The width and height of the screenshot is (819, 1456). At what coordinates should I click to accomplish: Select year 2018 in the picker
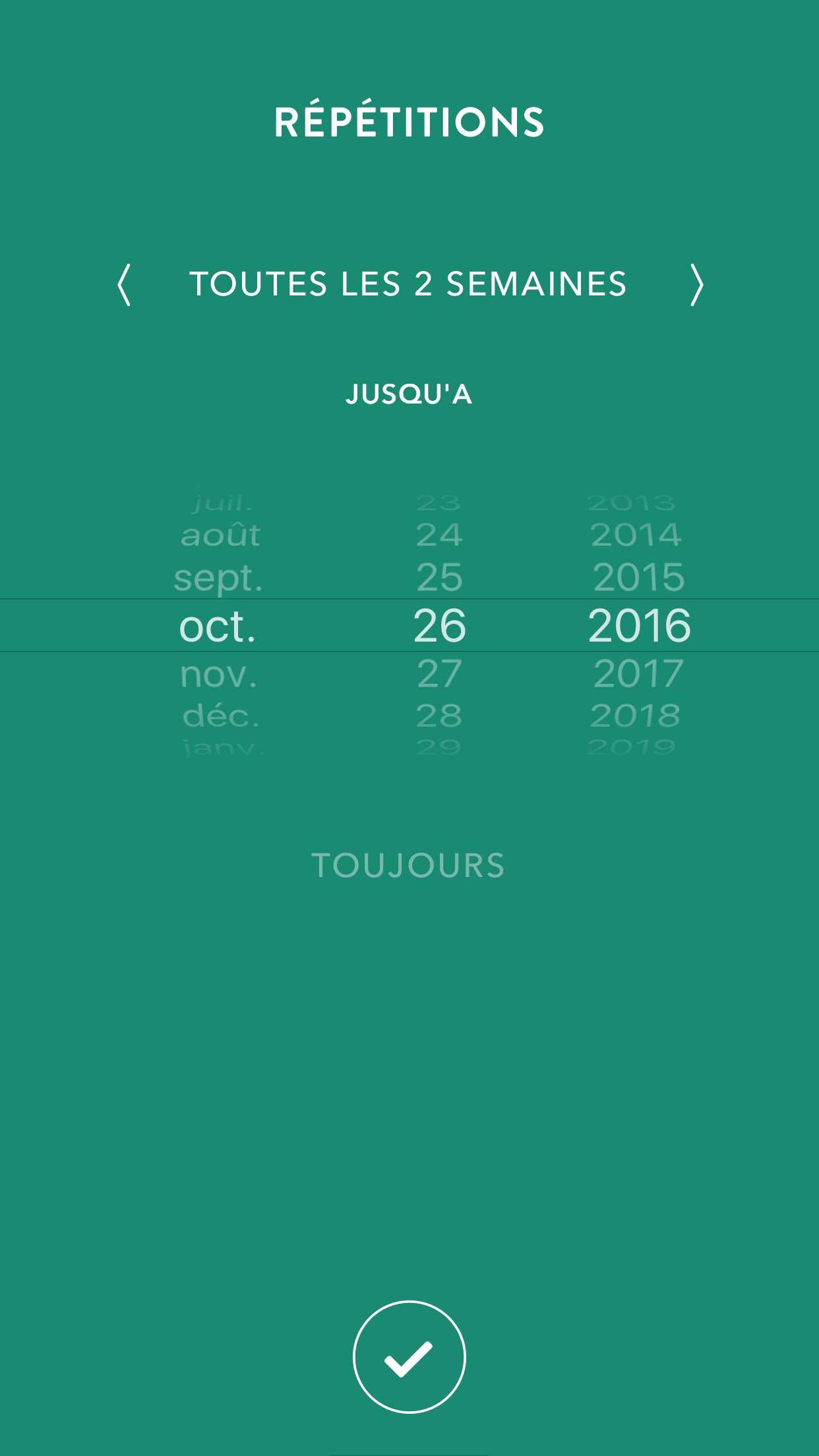pos(636,715)
